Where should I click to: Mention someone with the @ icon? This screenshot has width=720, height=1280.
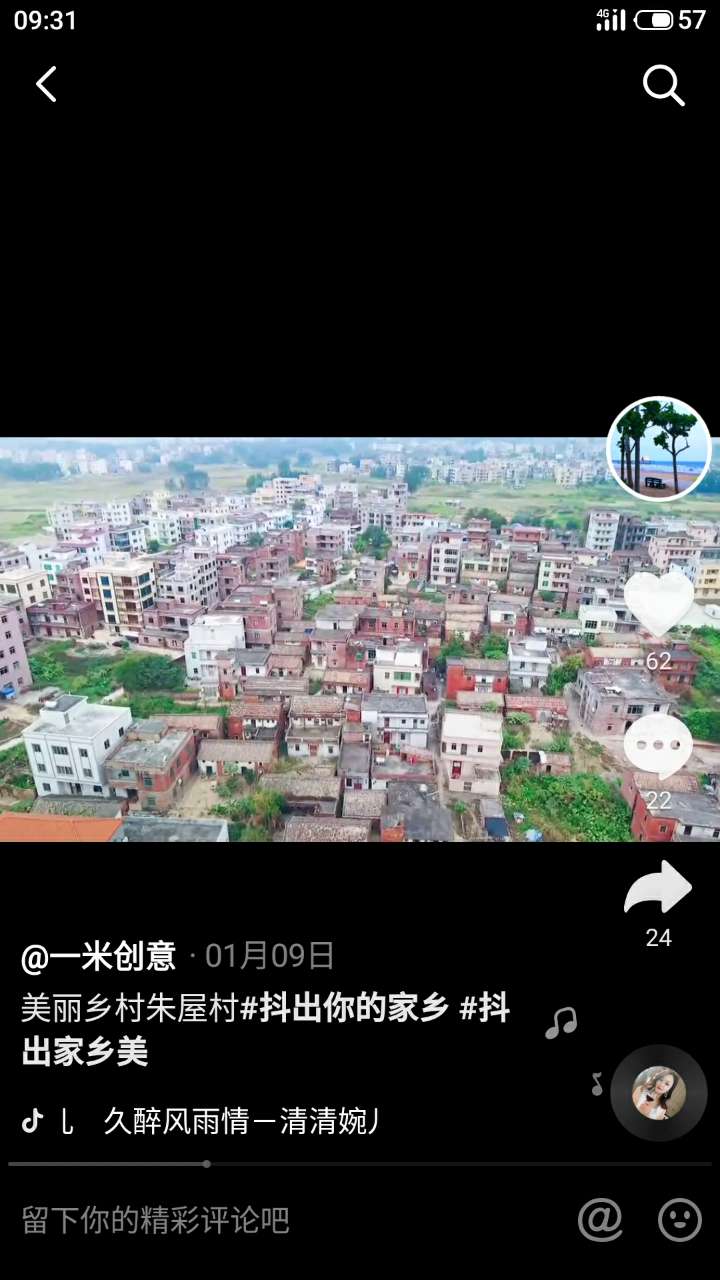coord(600,1220)
